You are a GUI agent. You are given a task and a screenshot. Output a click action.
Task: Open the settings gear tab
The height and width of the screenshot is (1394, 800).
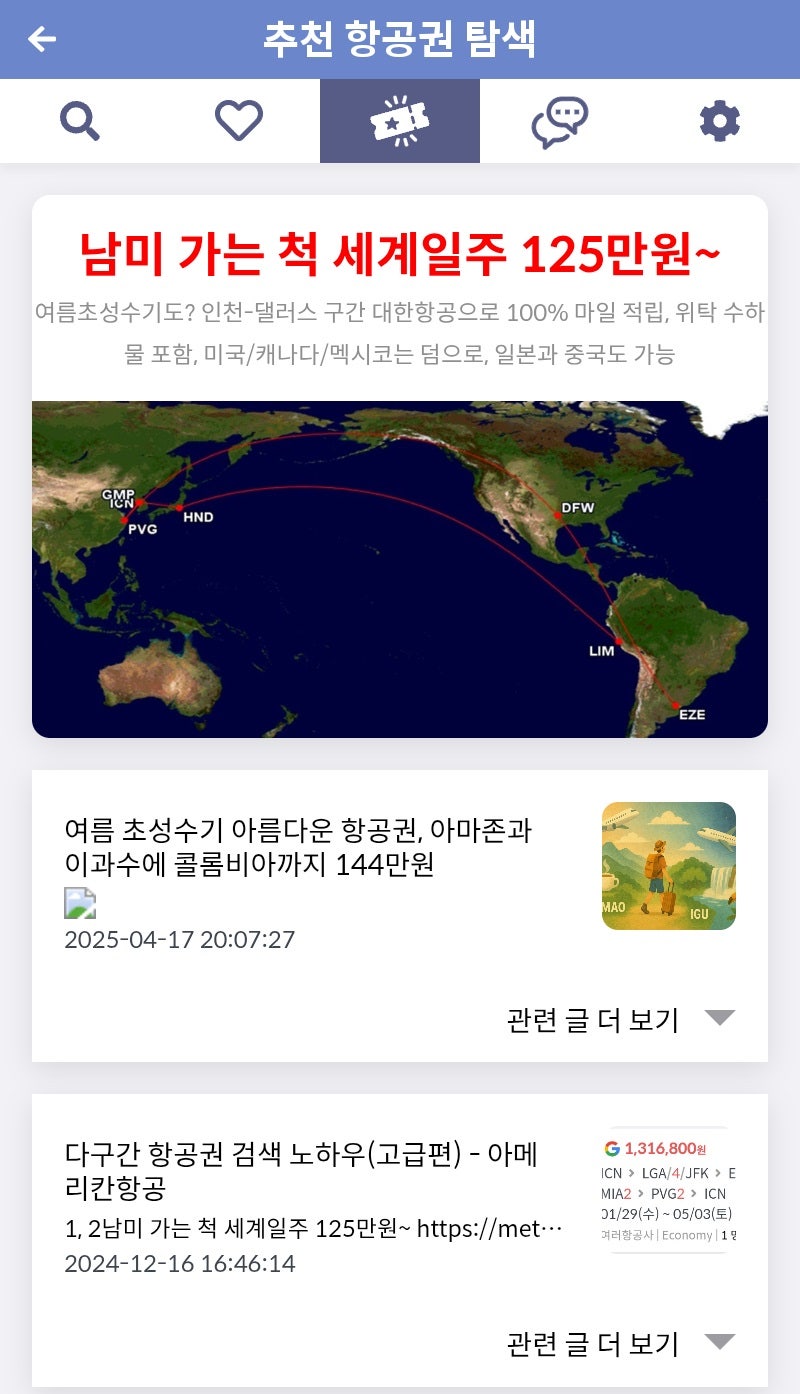pyautogui.click(x=720, y=121)
